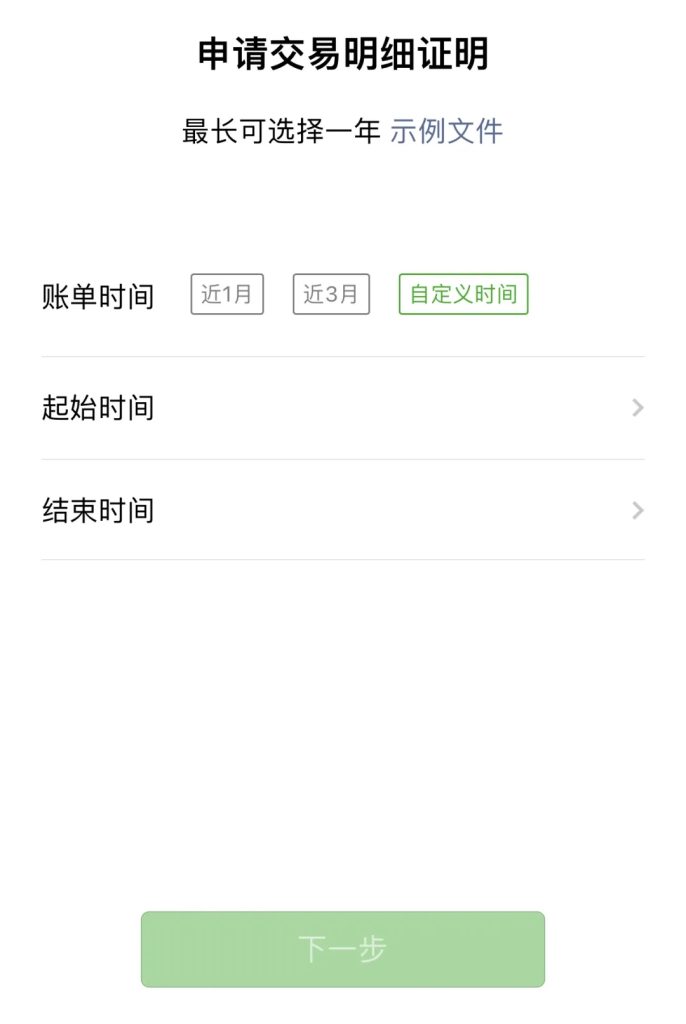The height and width of the screenshot is (1024, 686).
Task: Open the 起始时间 start date picker
Action: point(342,408)
